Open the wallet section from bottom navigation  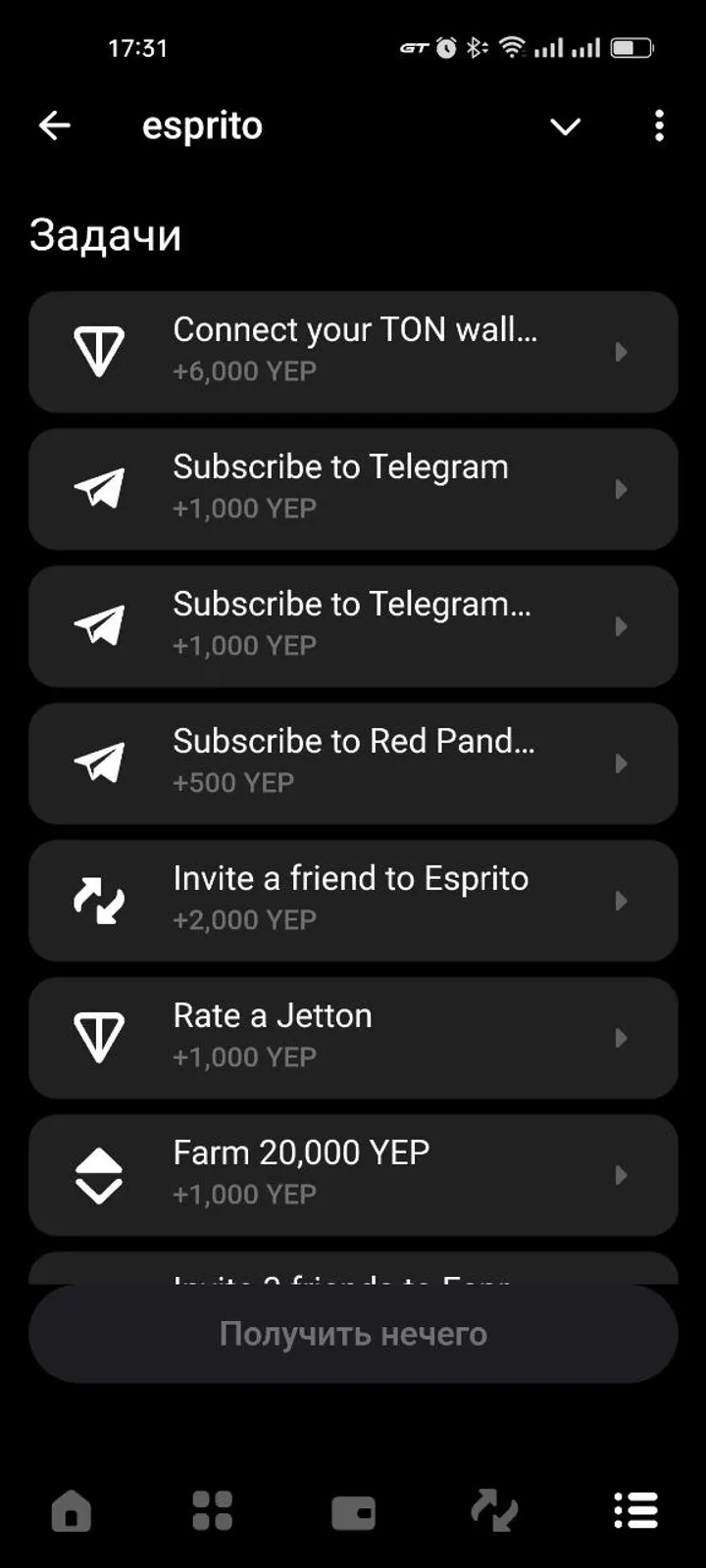point(353,1512)
